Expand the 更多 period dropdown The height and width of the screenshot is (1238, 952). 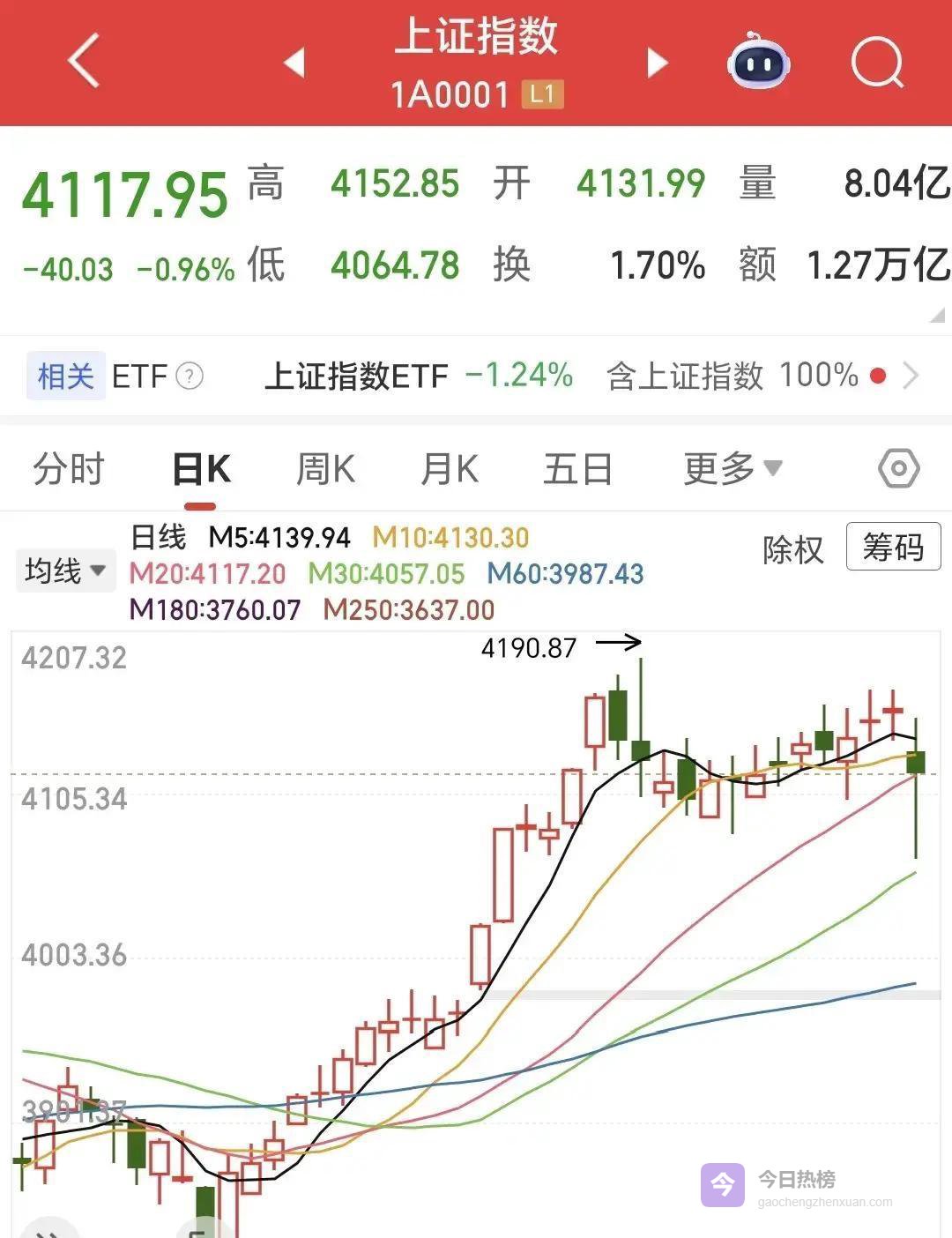pyautogui.click(x=733, y=468)
